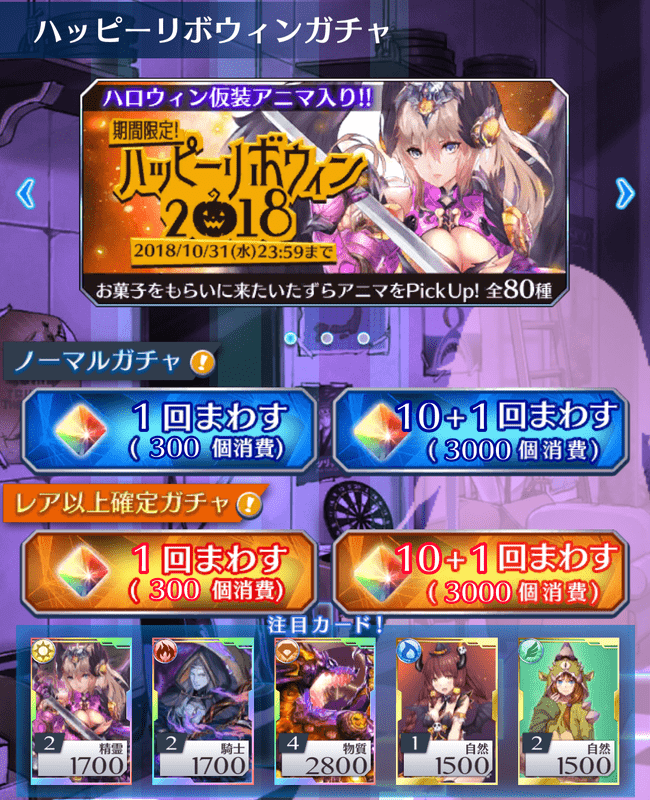Spin normal gacha 1回まわす for 300

tap(170, 430)
